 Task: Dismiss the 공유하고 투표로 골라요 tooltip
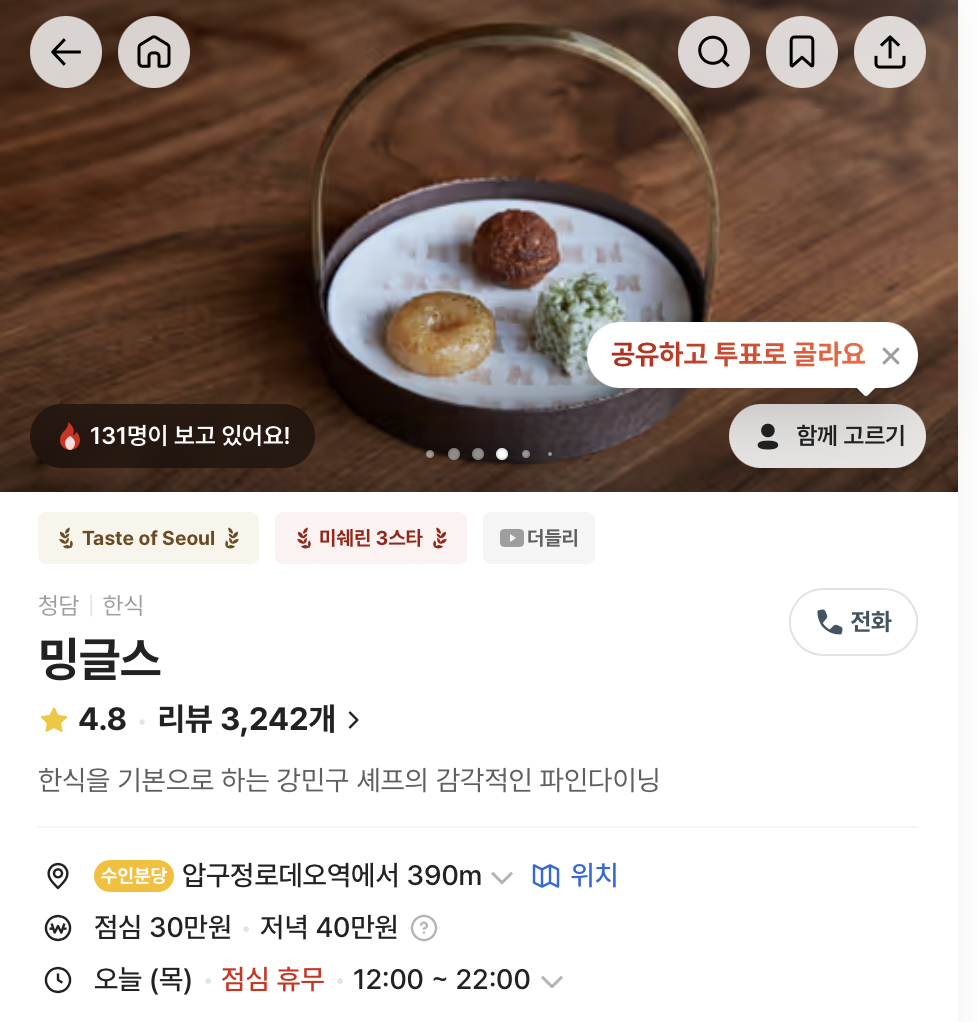tap(889, 355)
